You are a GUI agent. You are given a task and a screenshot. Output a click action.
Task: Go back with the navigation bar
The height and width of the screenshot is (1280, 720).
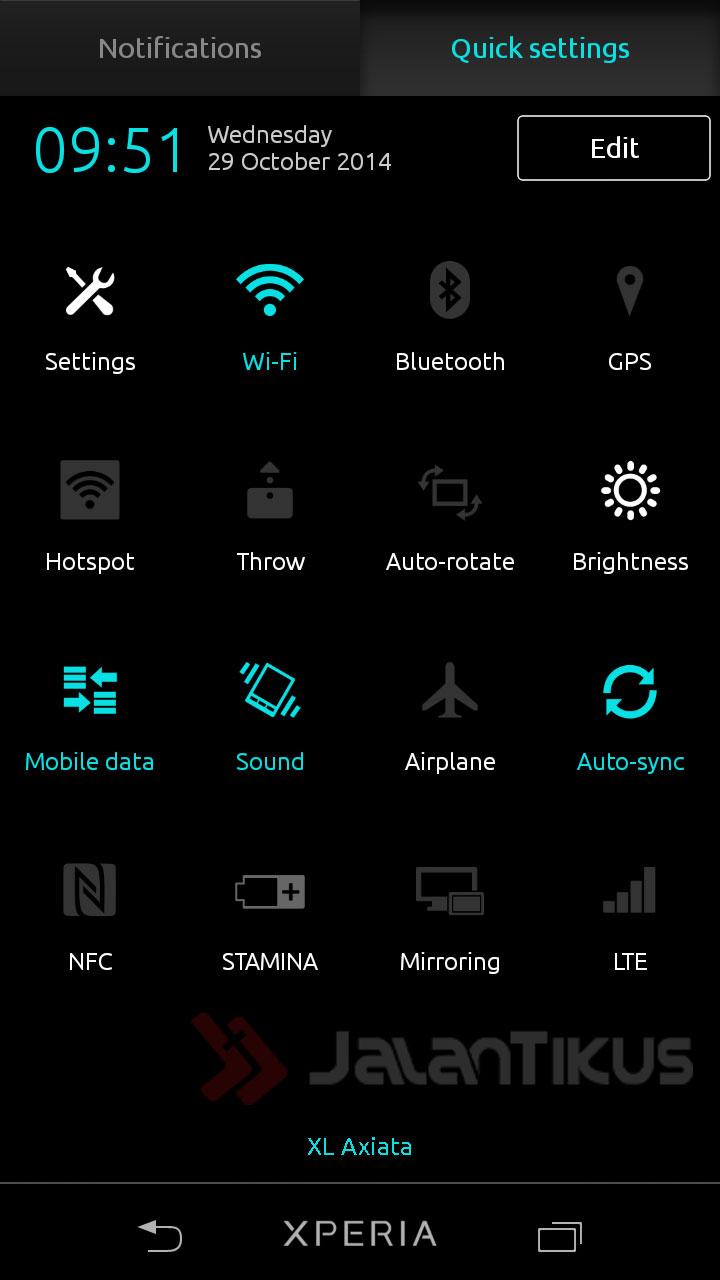click(x=160, y=1236)
